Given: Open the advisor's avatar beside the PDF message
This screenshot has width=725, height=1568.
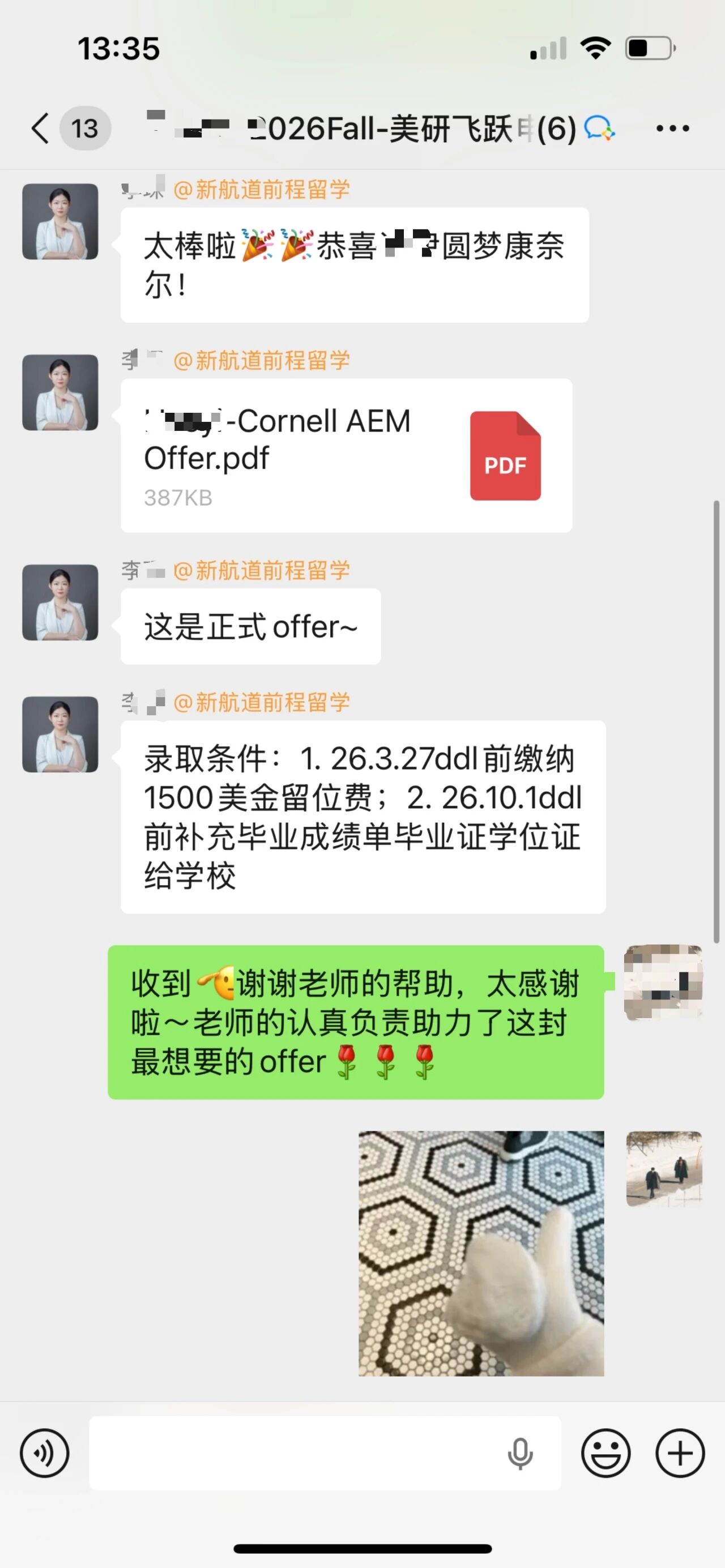Looking at the screenshot, I should [60, 392].
